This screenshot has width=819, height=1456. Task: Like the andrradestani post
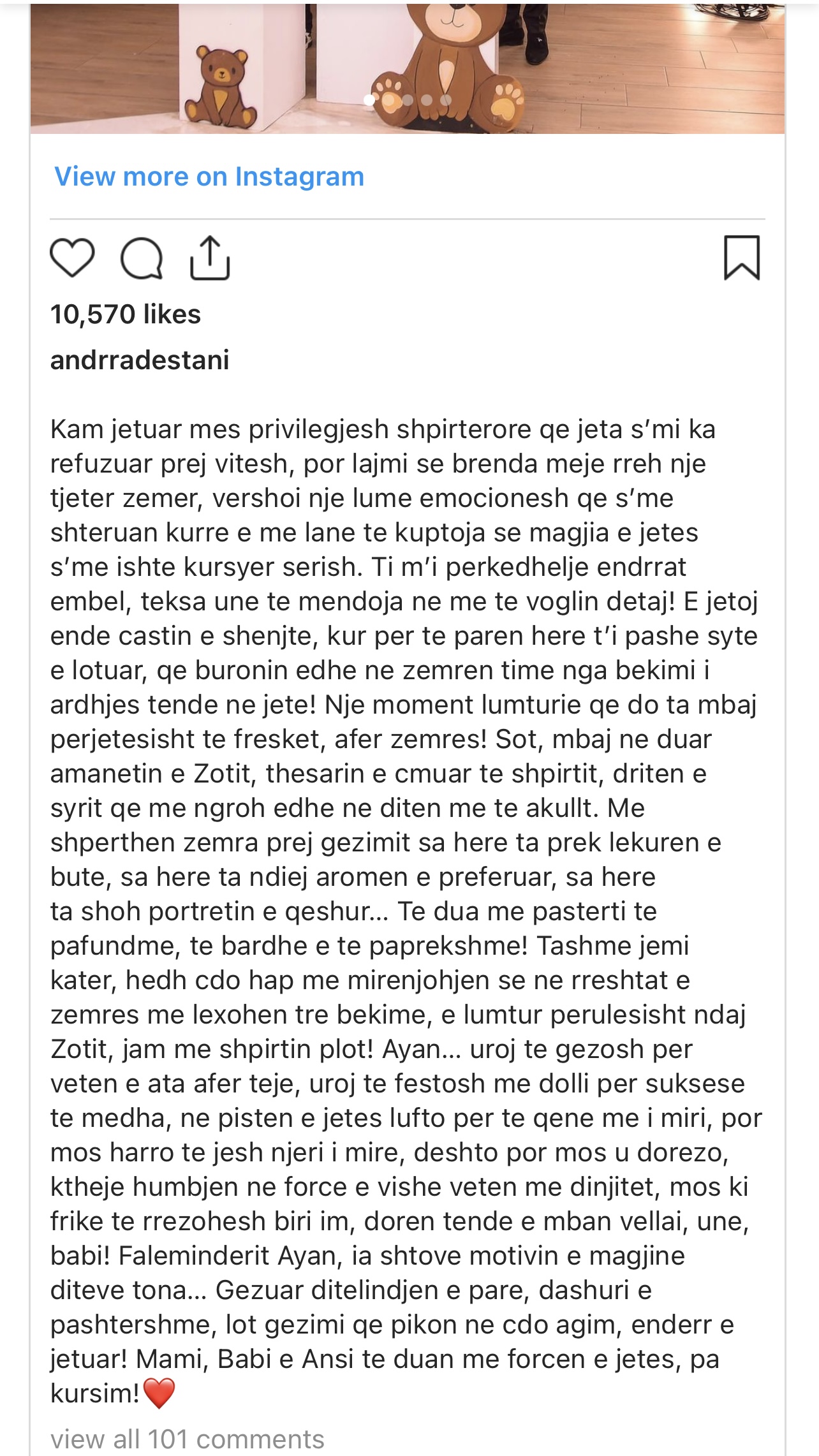(72, 258)
